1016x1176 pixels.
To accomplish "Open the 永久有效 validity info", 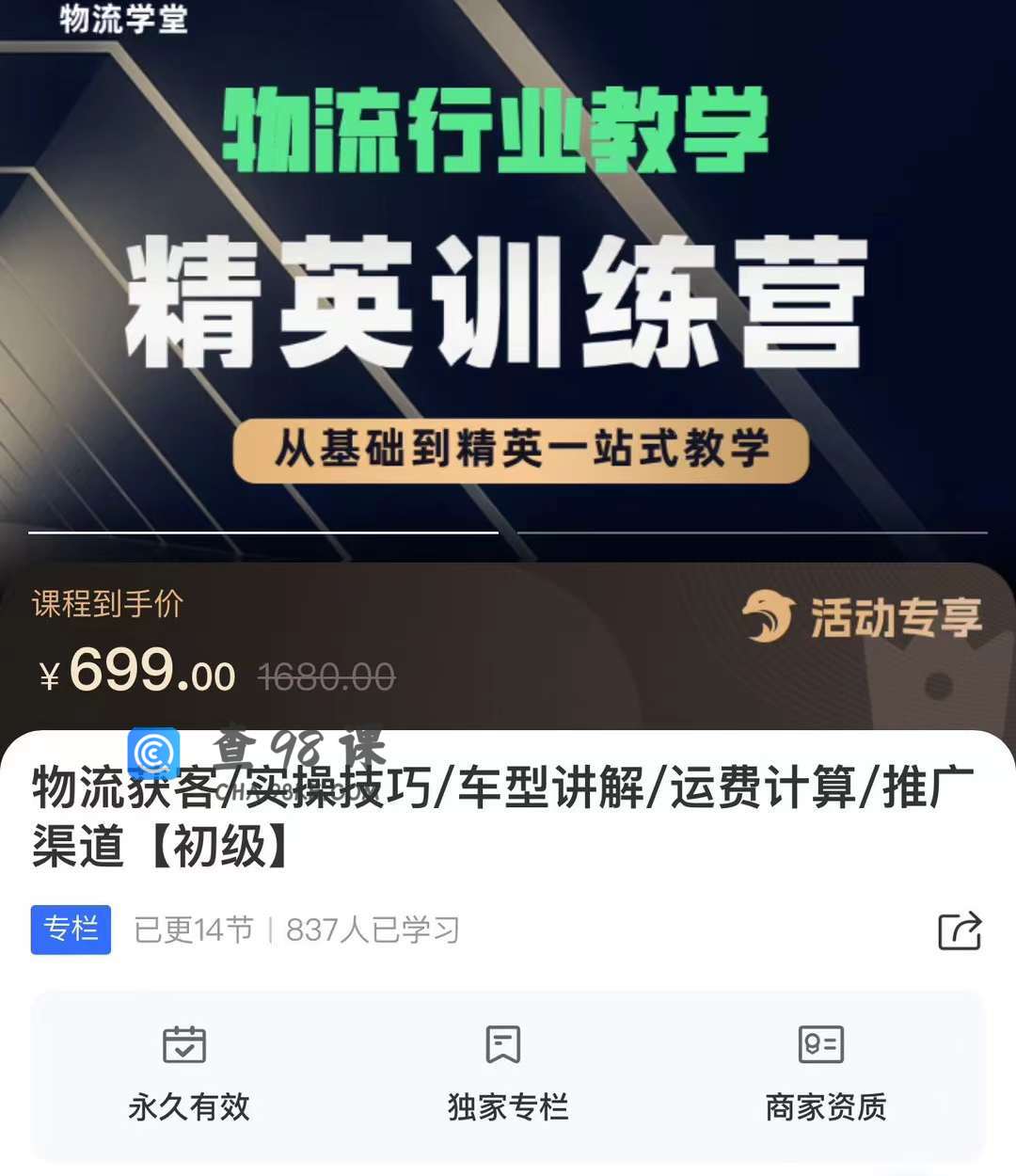I will (x=188, y=1074).
